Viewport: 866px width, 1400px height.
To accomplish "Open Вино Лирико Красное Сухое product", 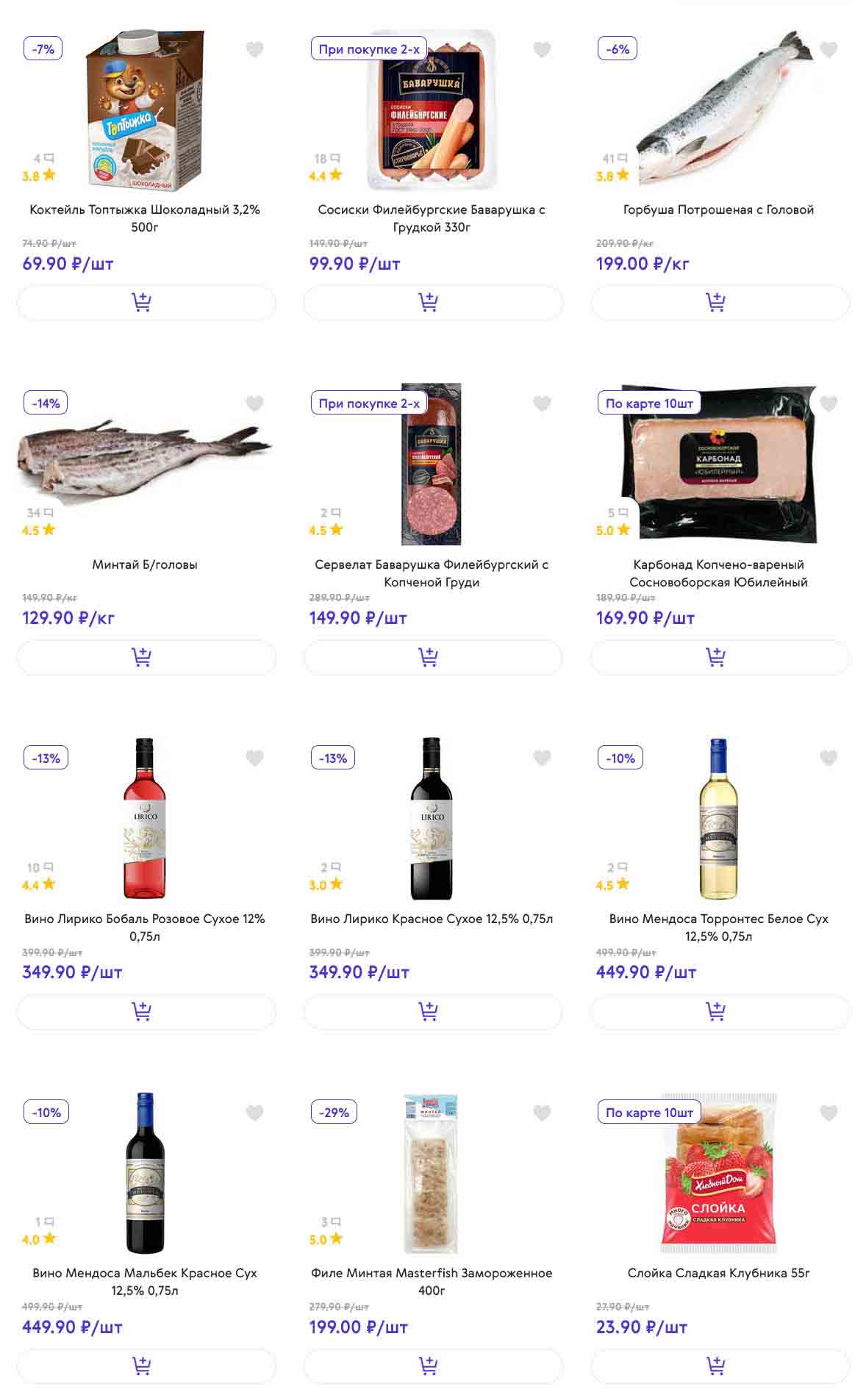I will [432, 919].
